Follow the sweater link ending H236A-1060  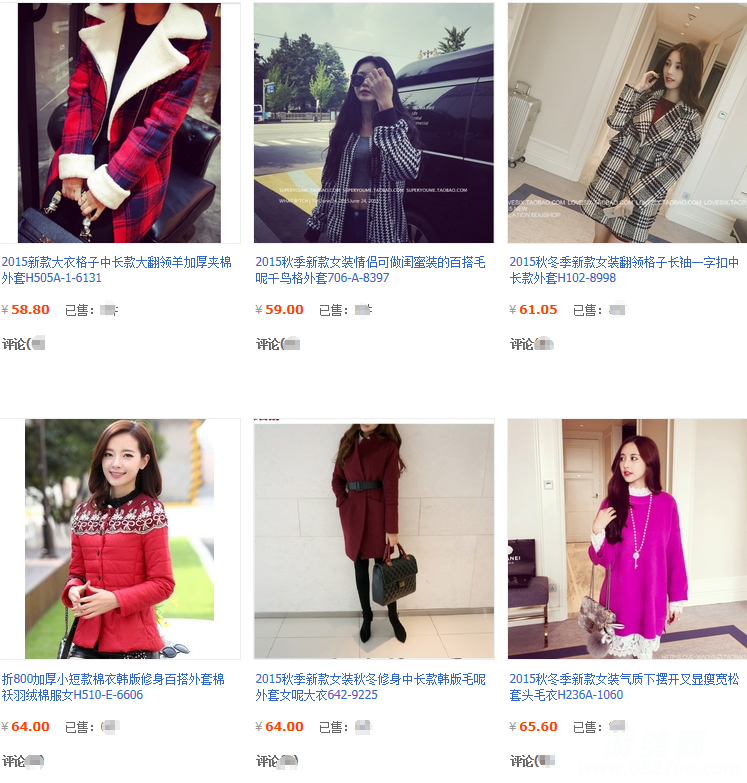(623, 687)
